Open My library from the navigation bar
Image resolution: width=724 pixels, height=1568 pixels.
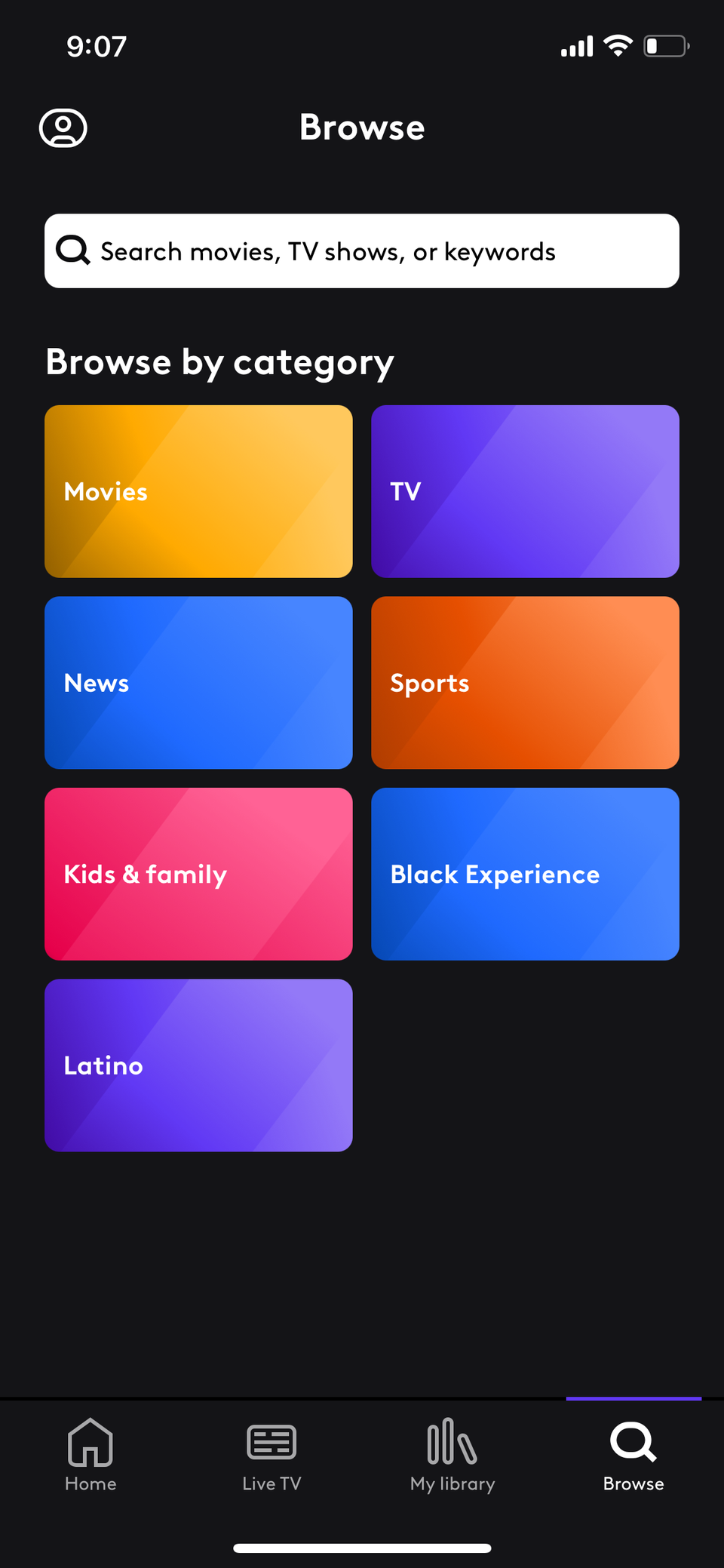[451, 1455]
